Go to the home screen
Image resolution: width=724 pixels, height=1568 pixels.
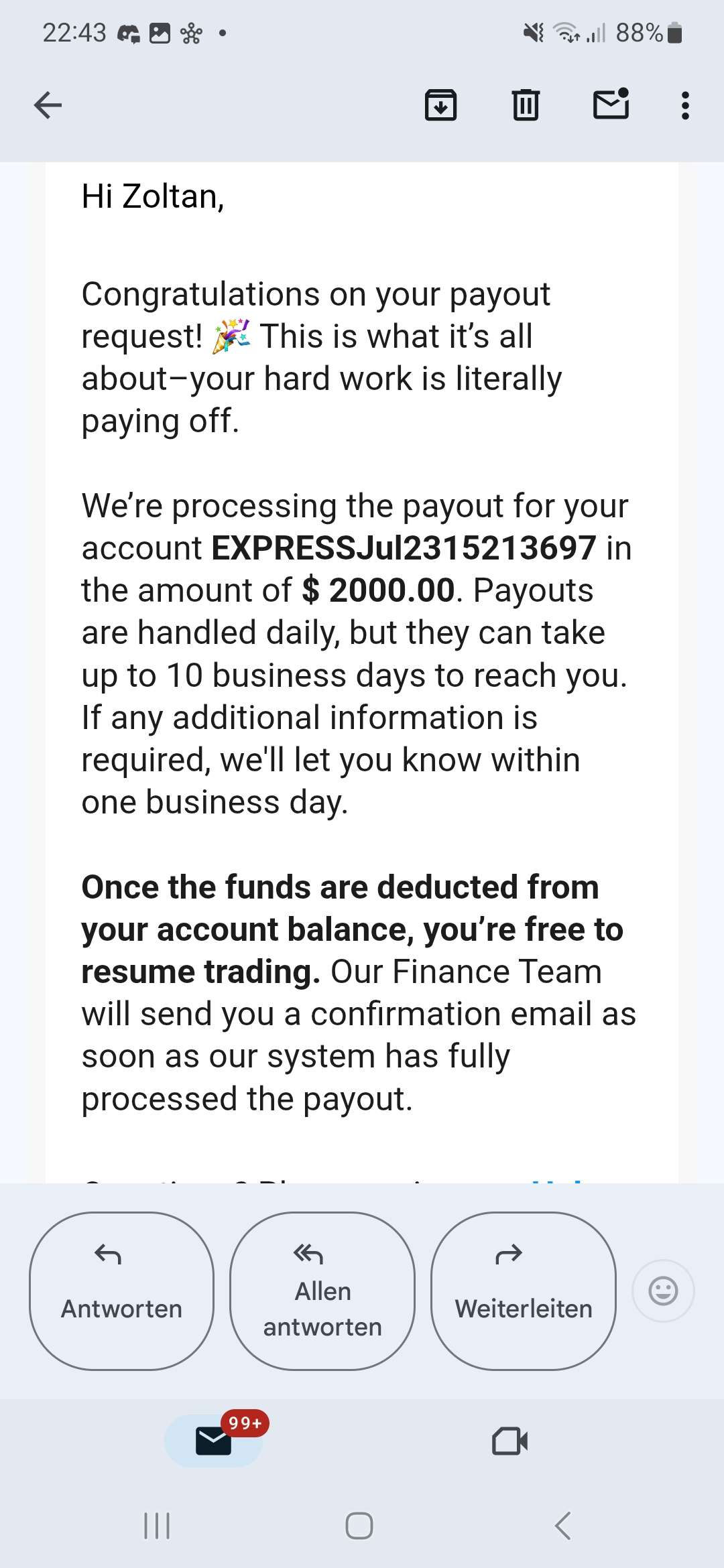coord(359,1526)
